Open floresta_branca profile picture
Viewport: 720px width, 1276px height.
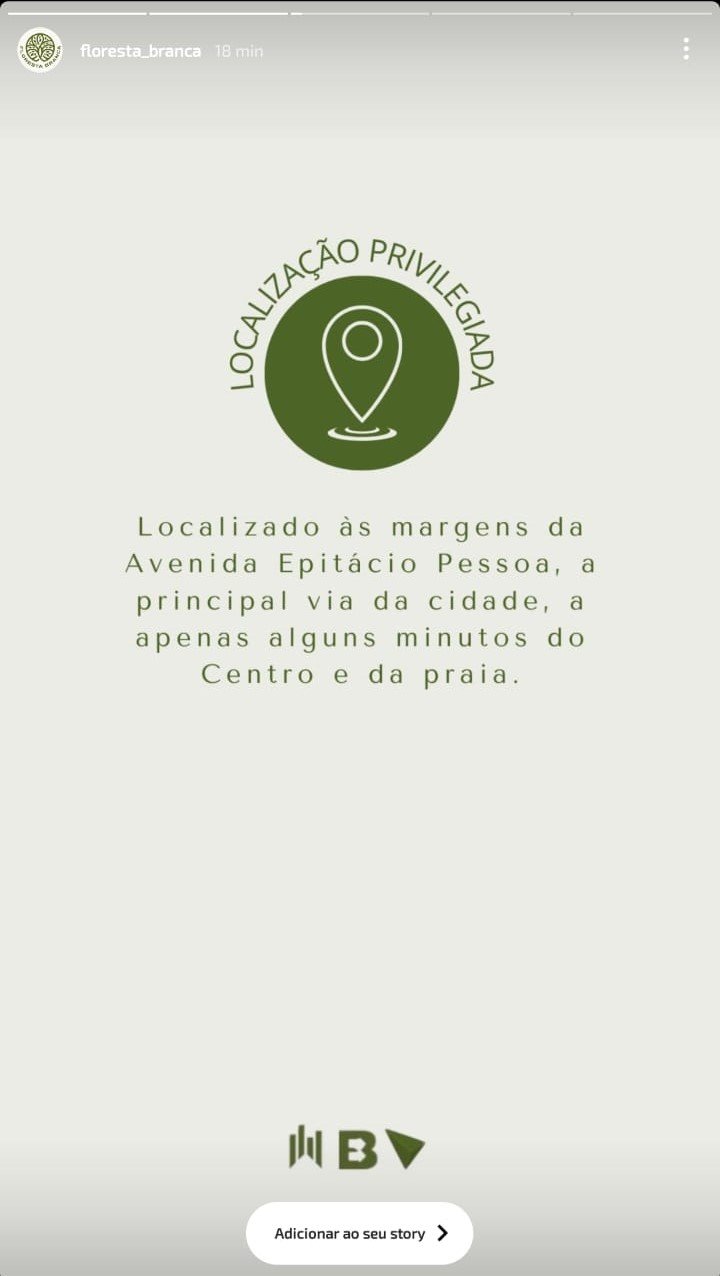40,50
